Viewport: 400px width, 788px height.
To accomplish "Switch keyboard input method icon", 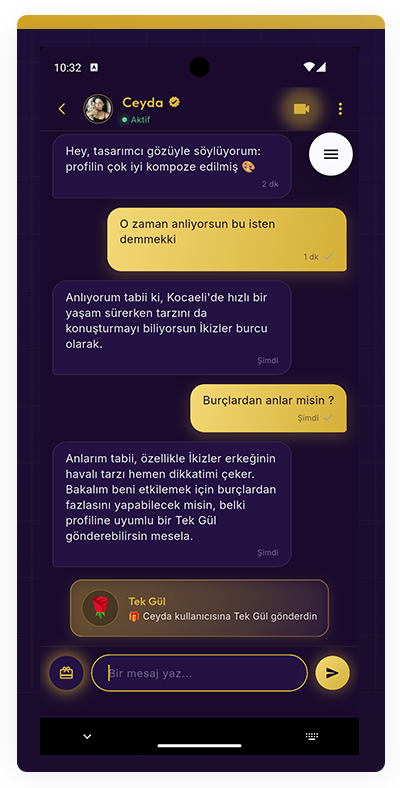I will 312,736.
